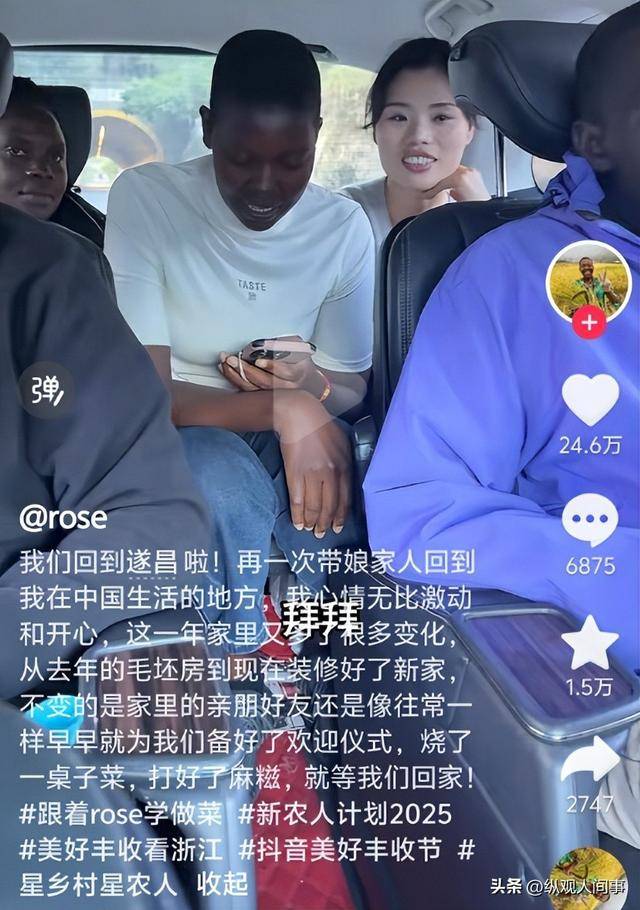The width and height of the screenshot is (640, 910).
Task: Follow the creator with the red plus
Action: 589,324
